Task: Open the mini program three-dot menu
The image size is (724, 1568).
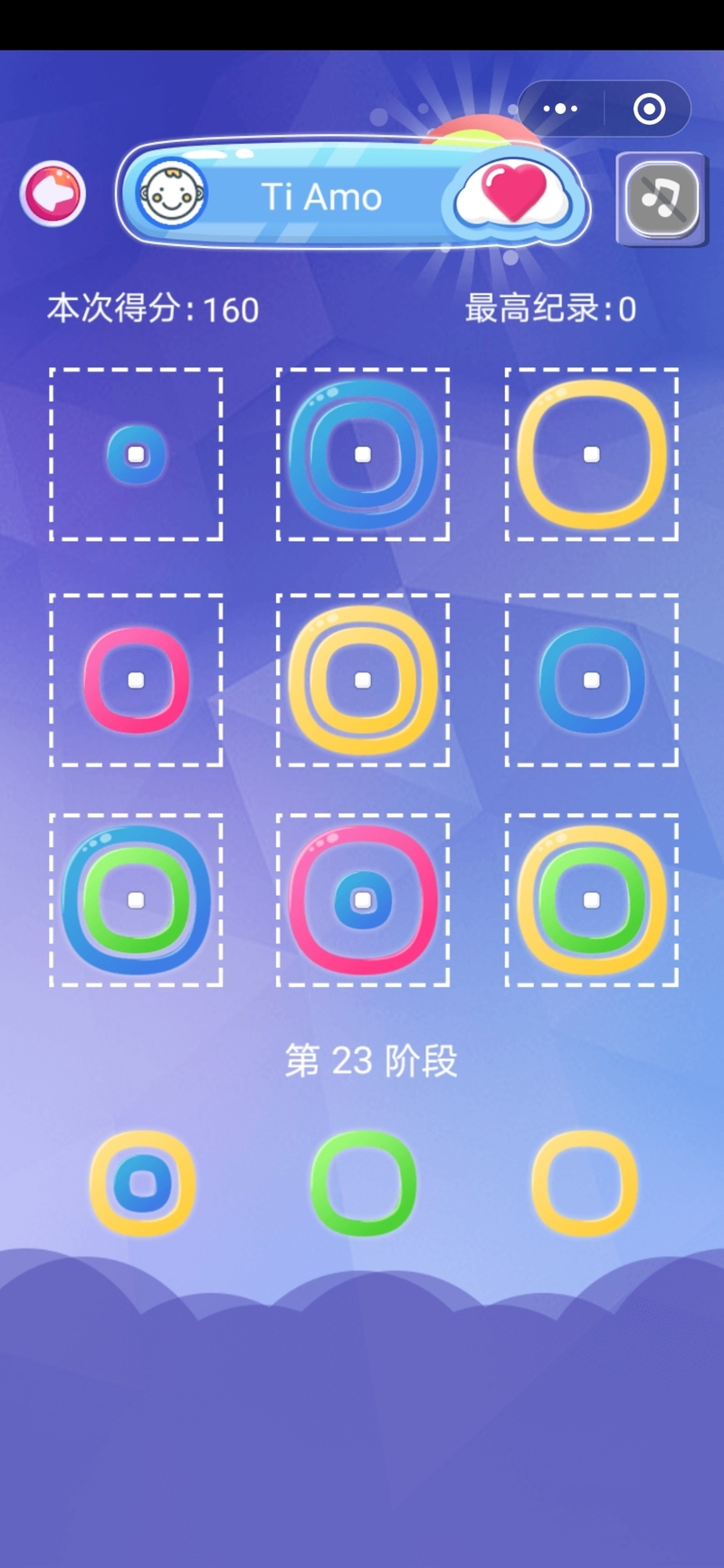Action: tap(560, 109)
